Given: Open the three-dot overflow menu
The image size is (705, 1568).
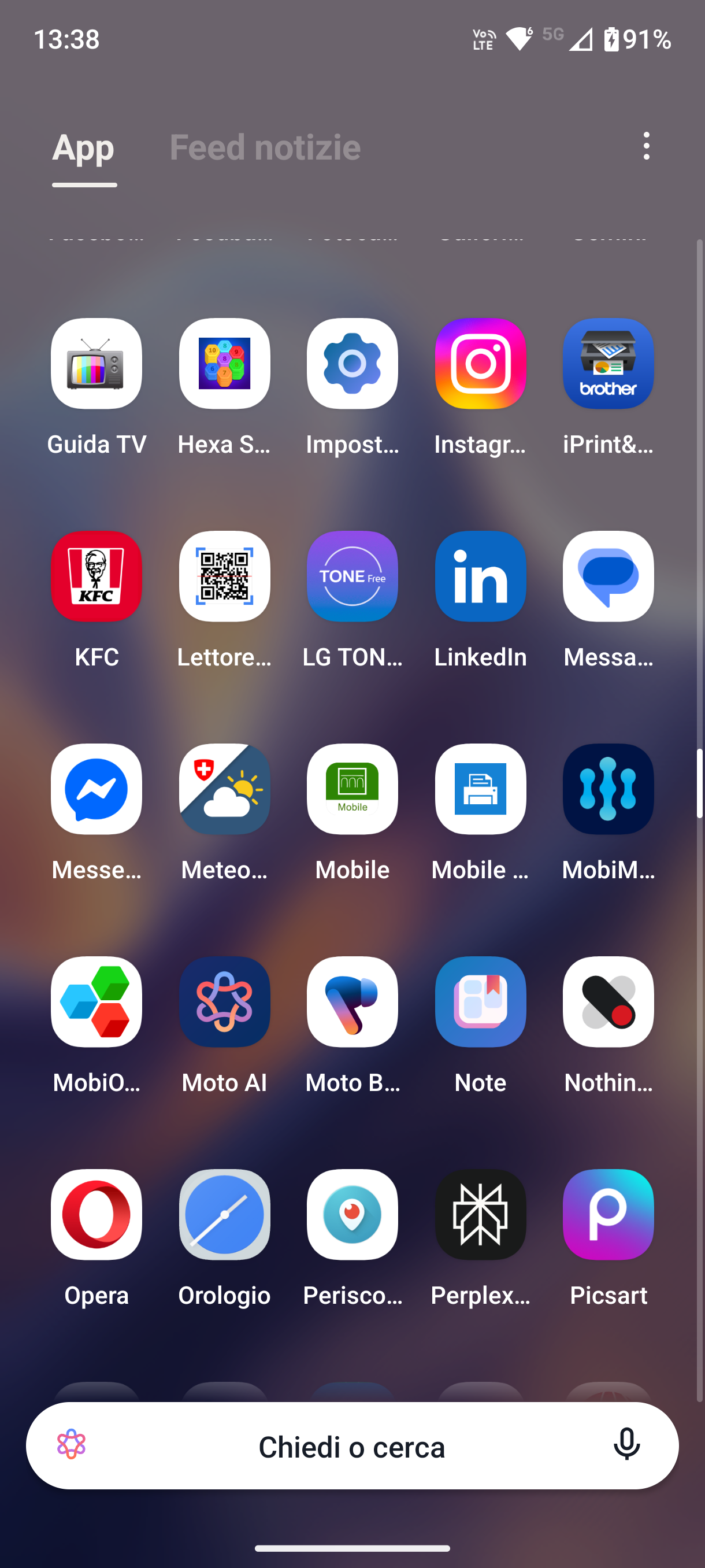Looking at the screenshot, I should (646, 146).
